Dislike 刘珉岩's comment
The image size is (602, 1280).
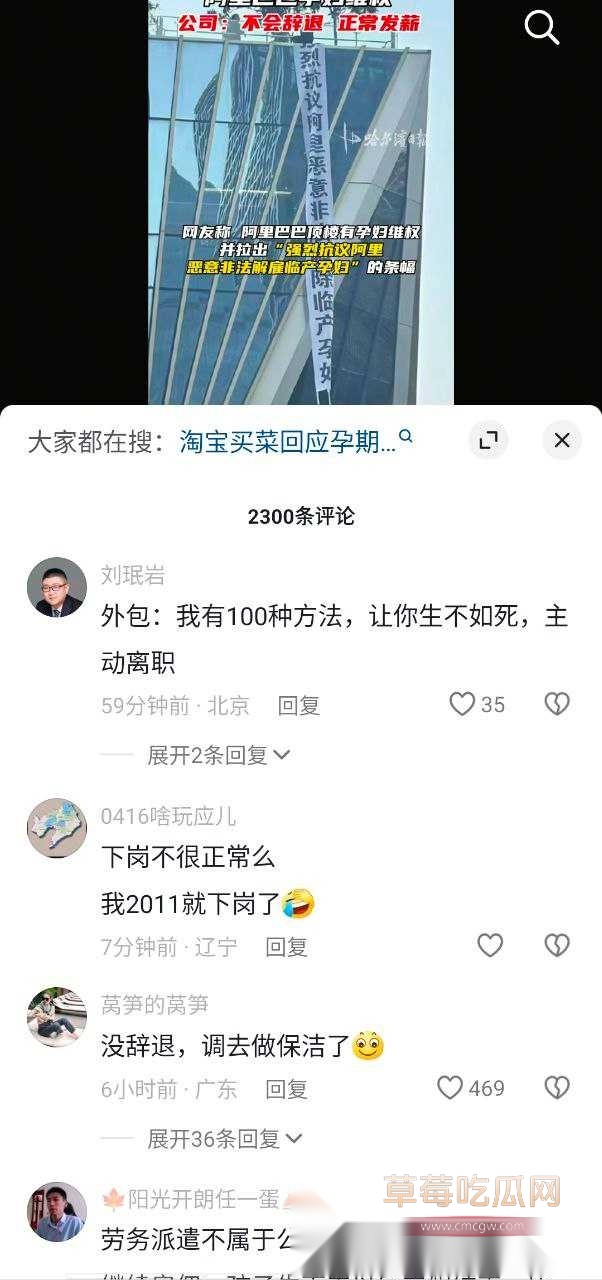click(557, 705)
